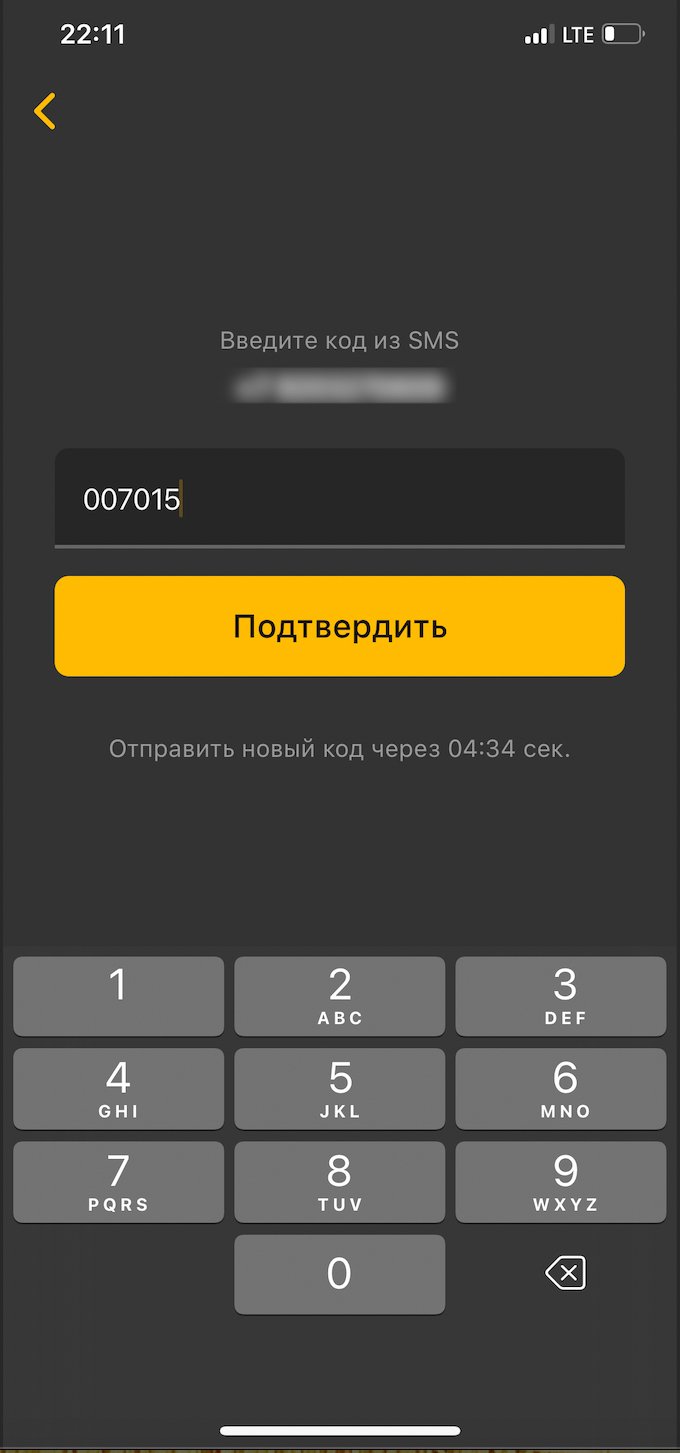This screenshot has width=680, height=1453.
Task: Go back using the yellow arrow
Action: coord(45,111)
